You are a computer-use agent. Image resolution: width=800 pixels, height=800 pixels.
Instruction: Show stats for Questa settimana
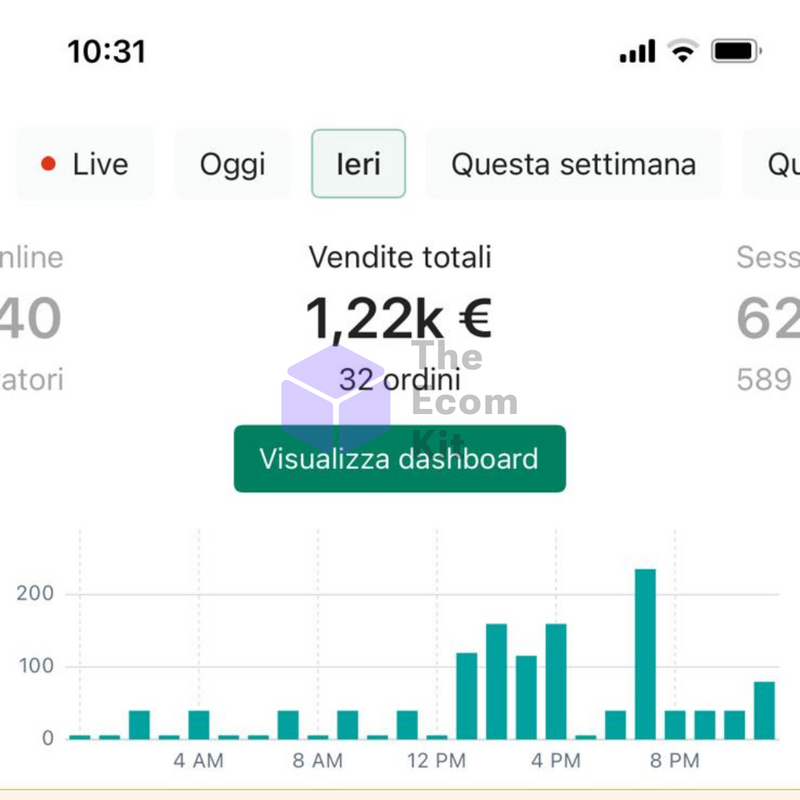pos(573,164)
